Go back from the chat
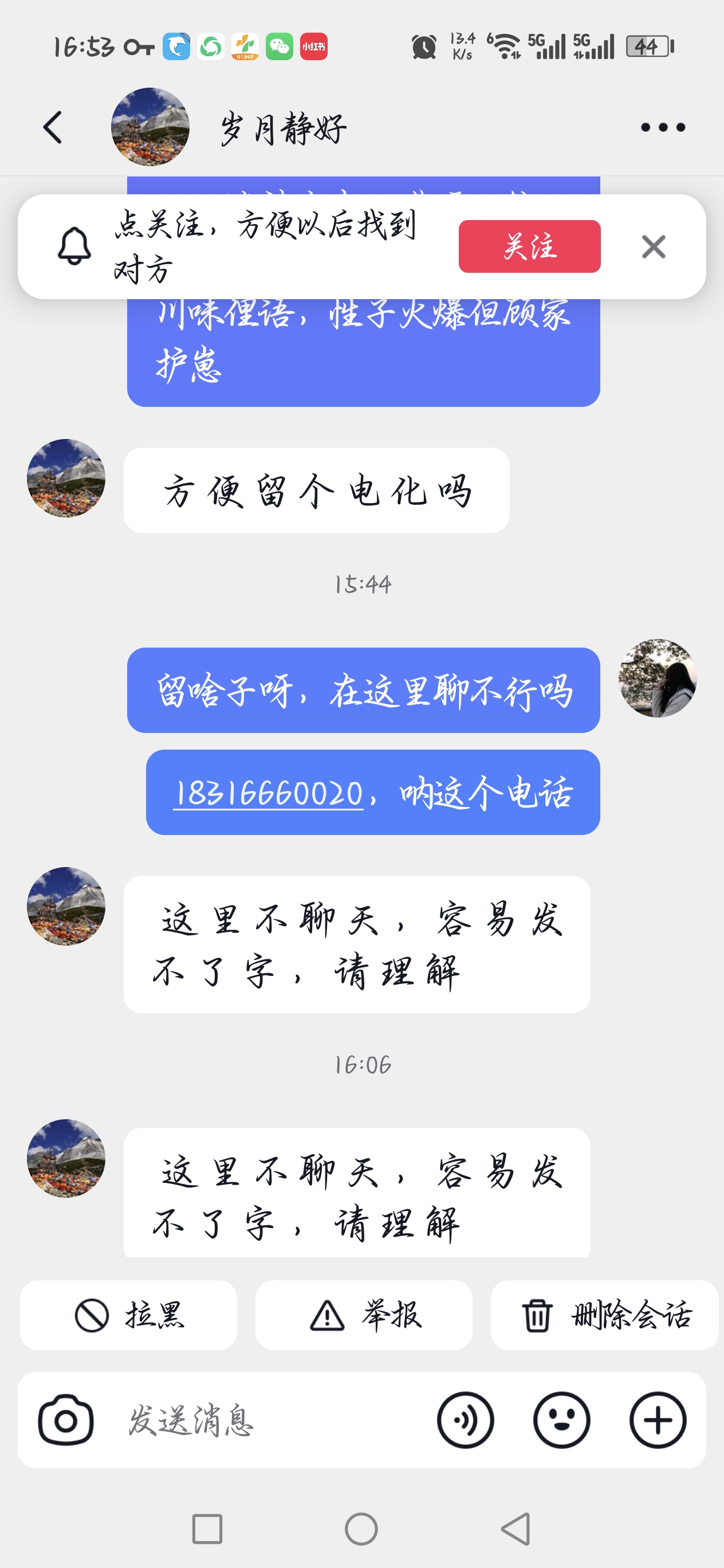The width and height of the screenshot is (724, 1568). tap(53, 127)
